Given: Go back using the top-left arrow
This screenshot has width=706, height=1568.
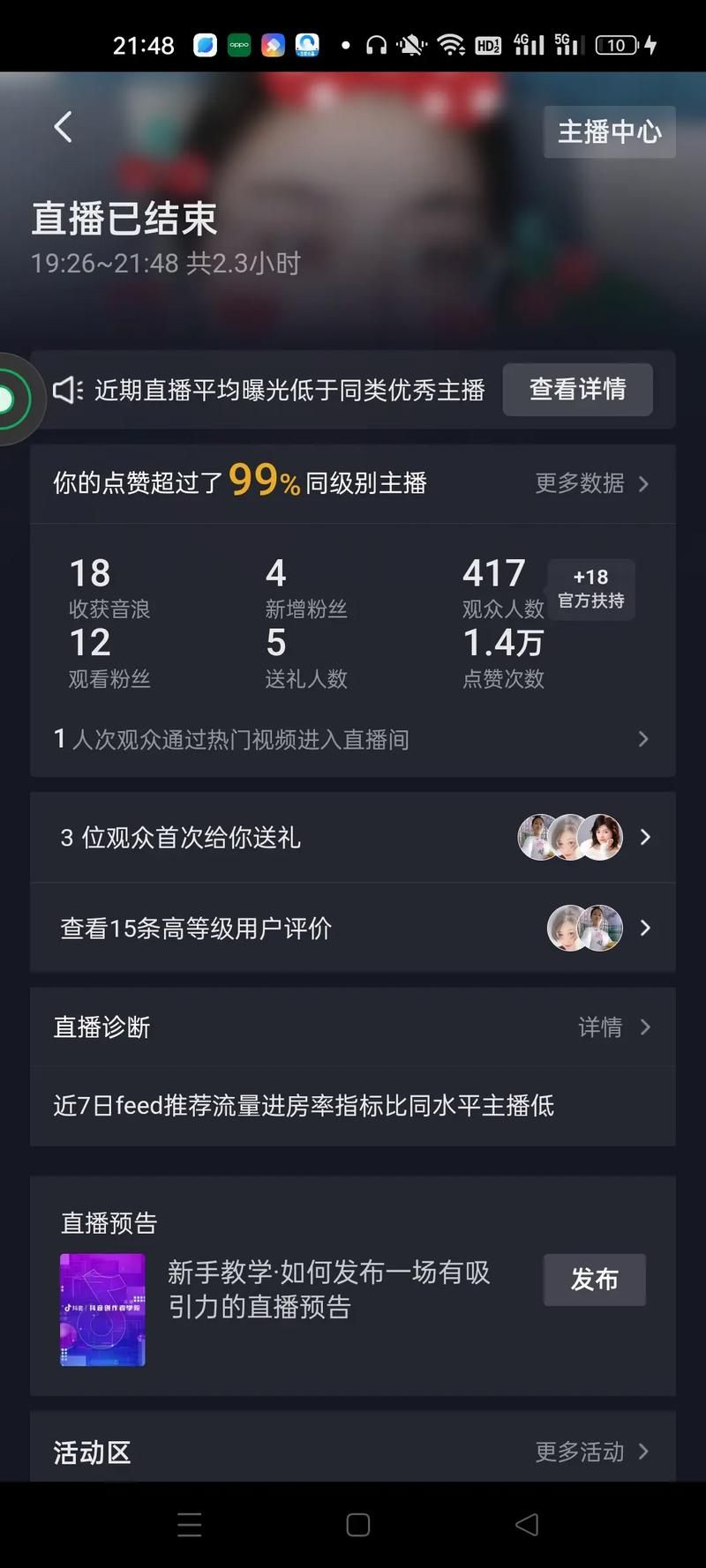Looking at the screenshot, I should click(63, 128).
